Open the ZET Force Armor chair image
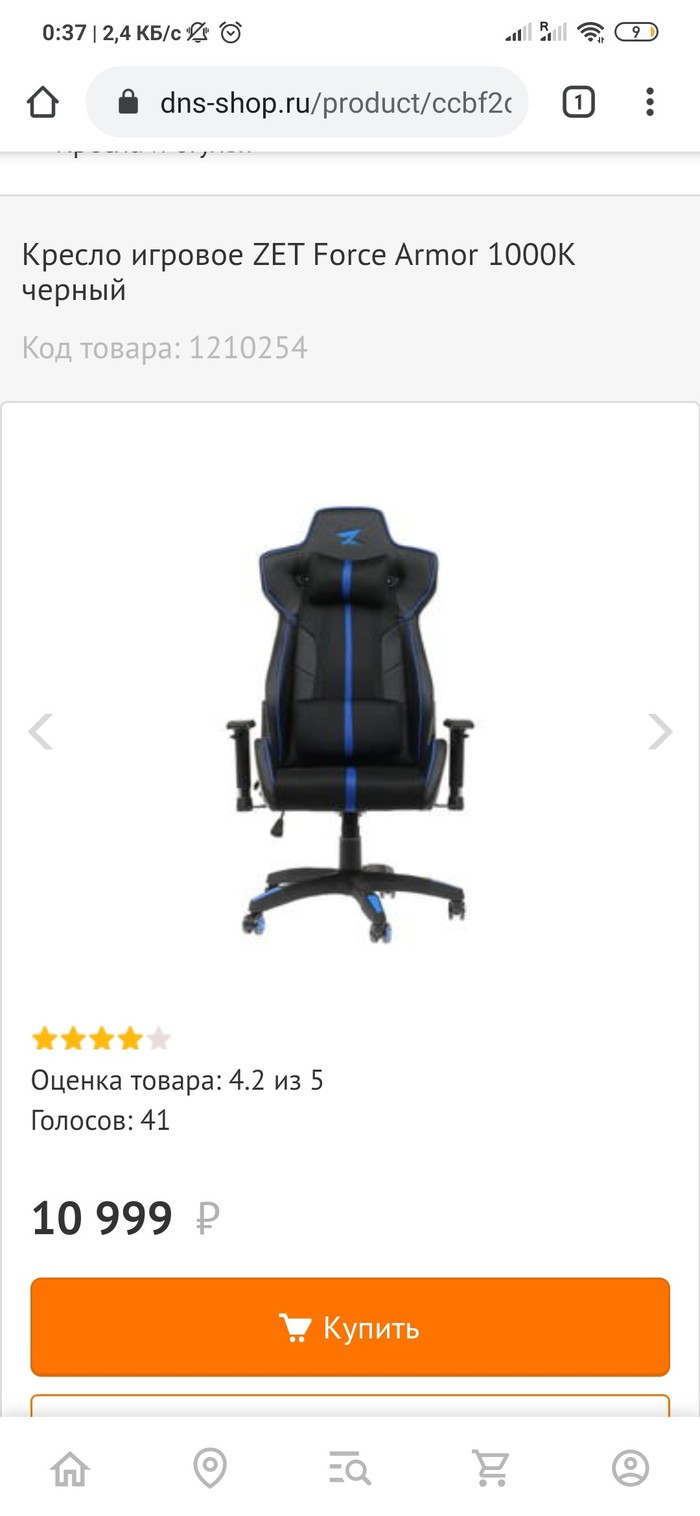 coord(350,725)
